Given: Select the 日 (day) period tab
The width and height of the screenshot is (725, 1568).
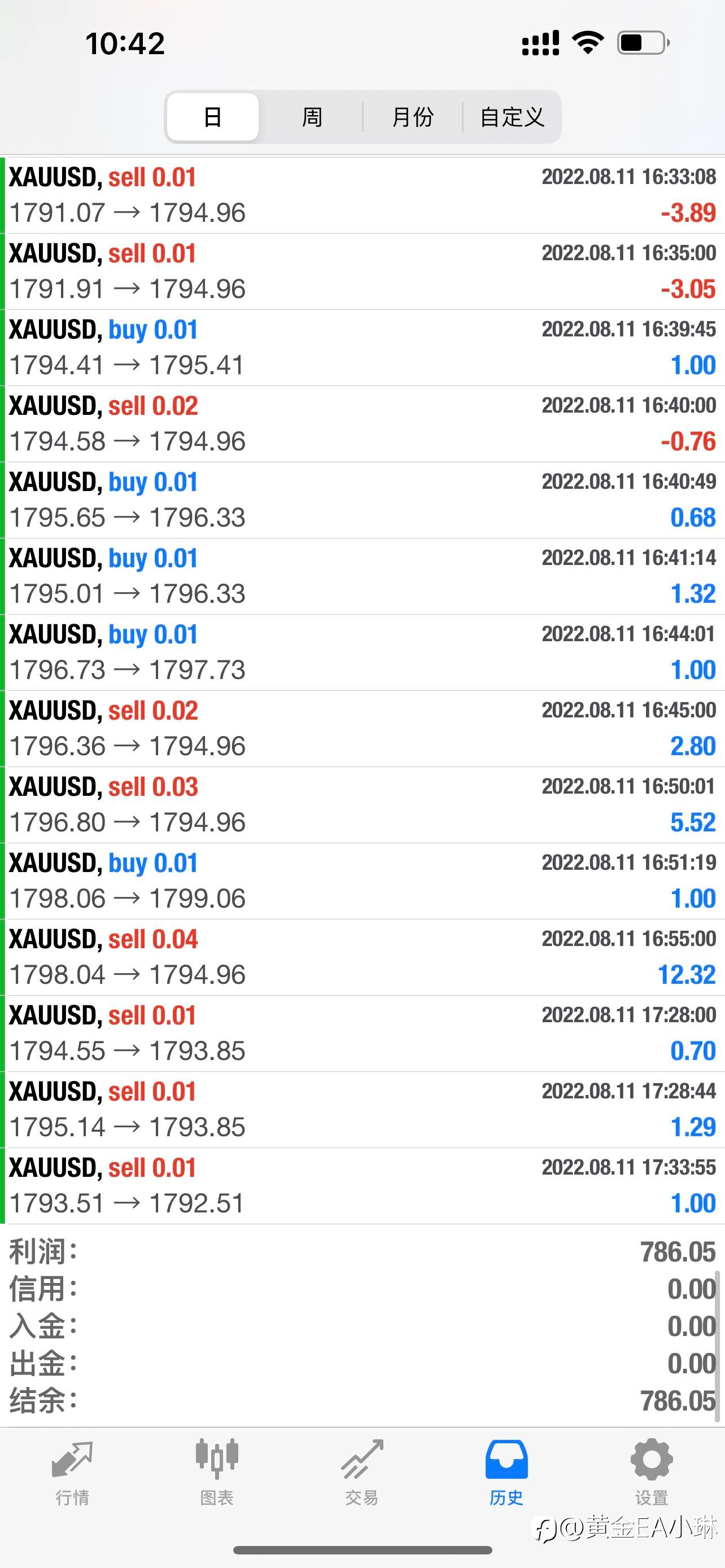Looking at the screenshot, I should (212, 117).
